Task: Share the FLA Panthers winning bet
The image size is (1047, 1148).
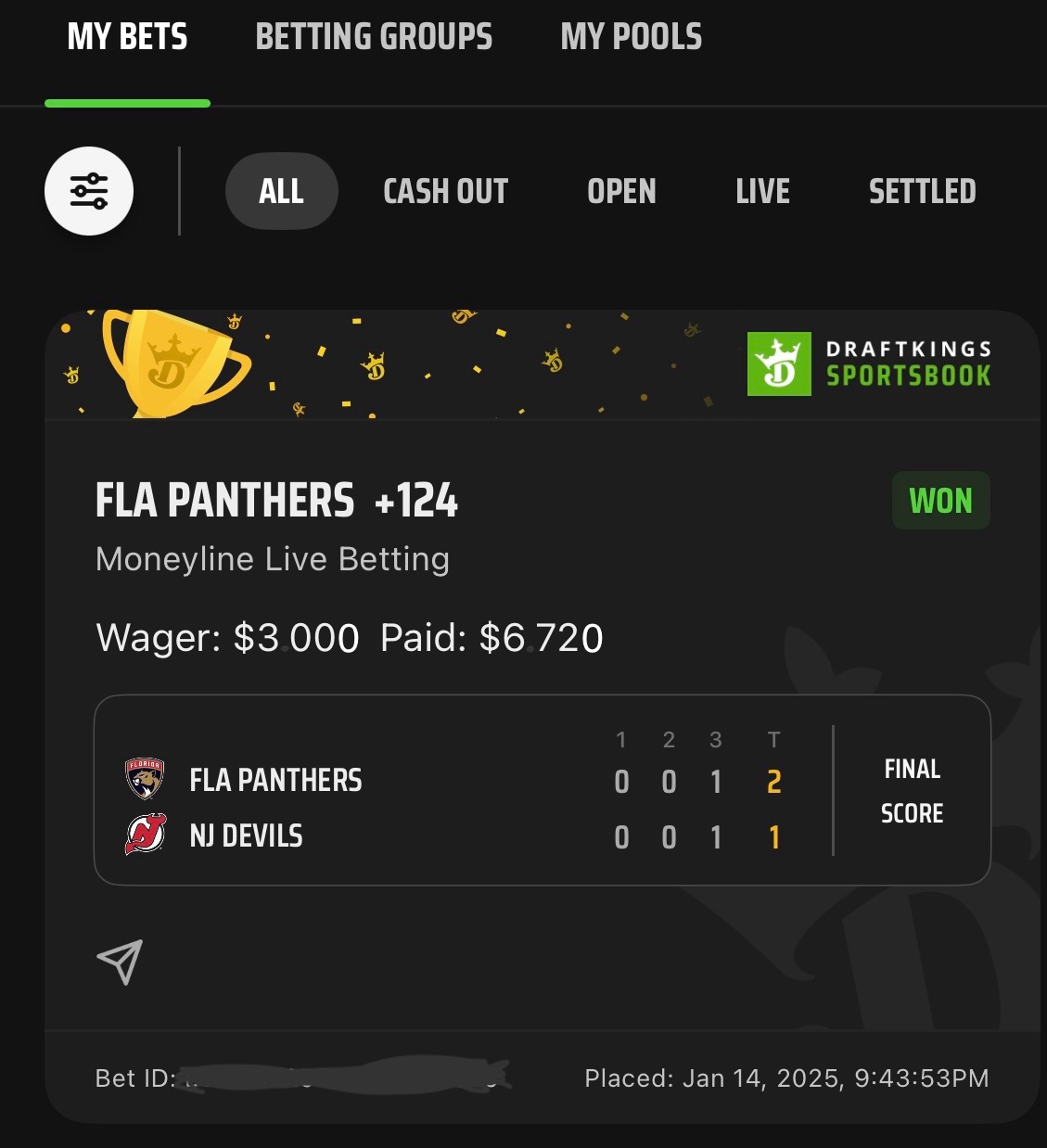Action: point(120,961)
